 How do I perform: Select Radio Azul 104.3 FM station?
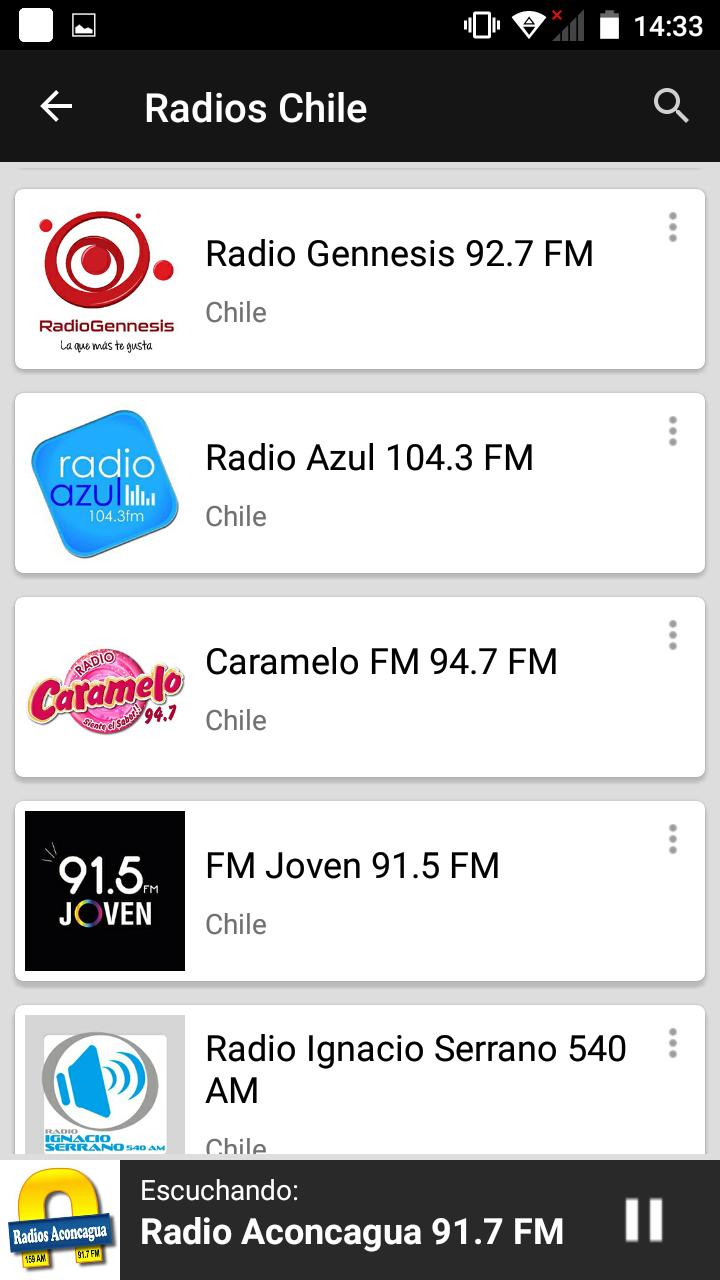(x=360, y=483)
